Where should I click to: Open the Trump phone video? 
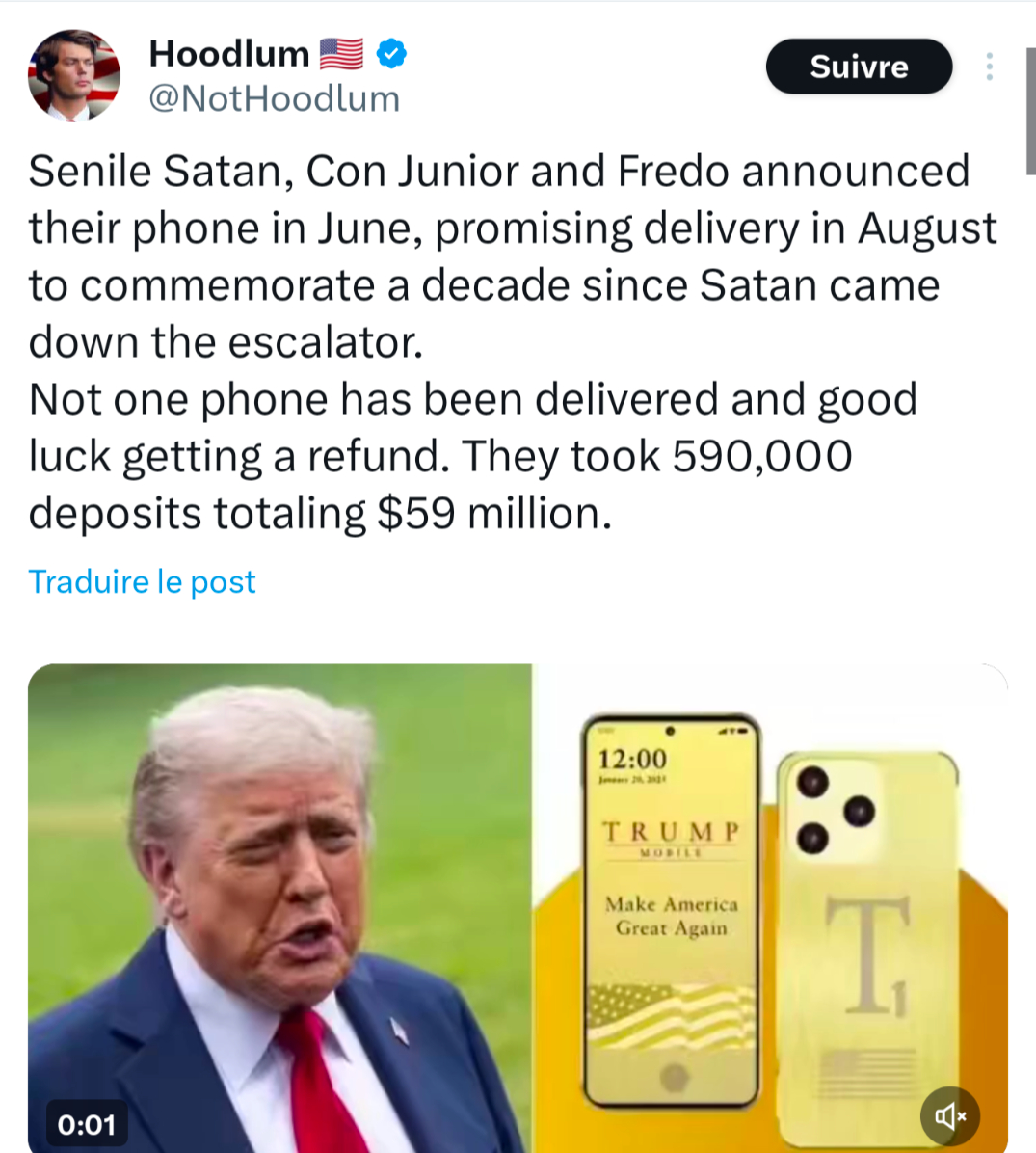[x=518, y=906]
